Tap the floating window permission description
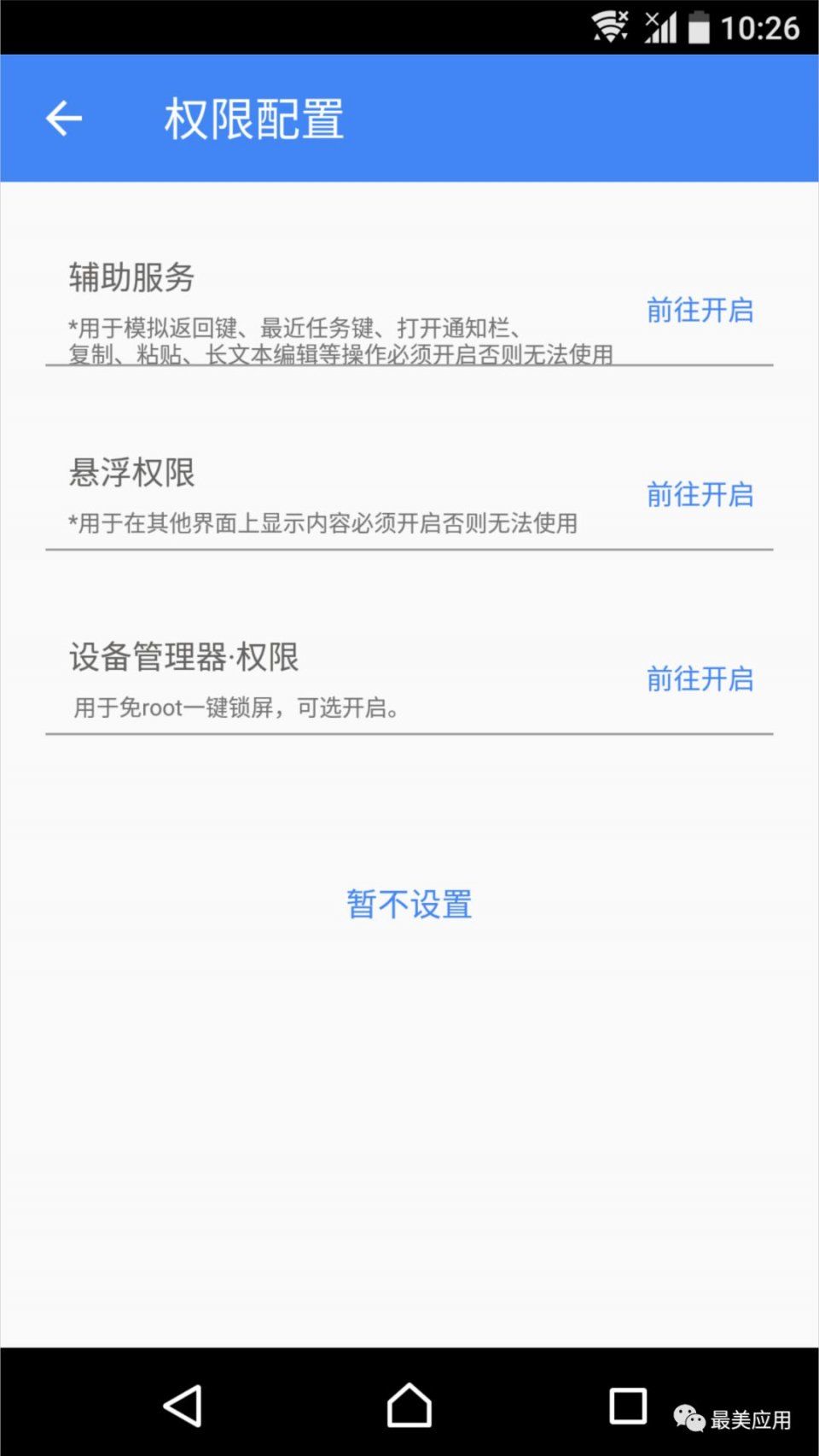The width and height of the screenshot is (819, 1456). coord(322,526)
